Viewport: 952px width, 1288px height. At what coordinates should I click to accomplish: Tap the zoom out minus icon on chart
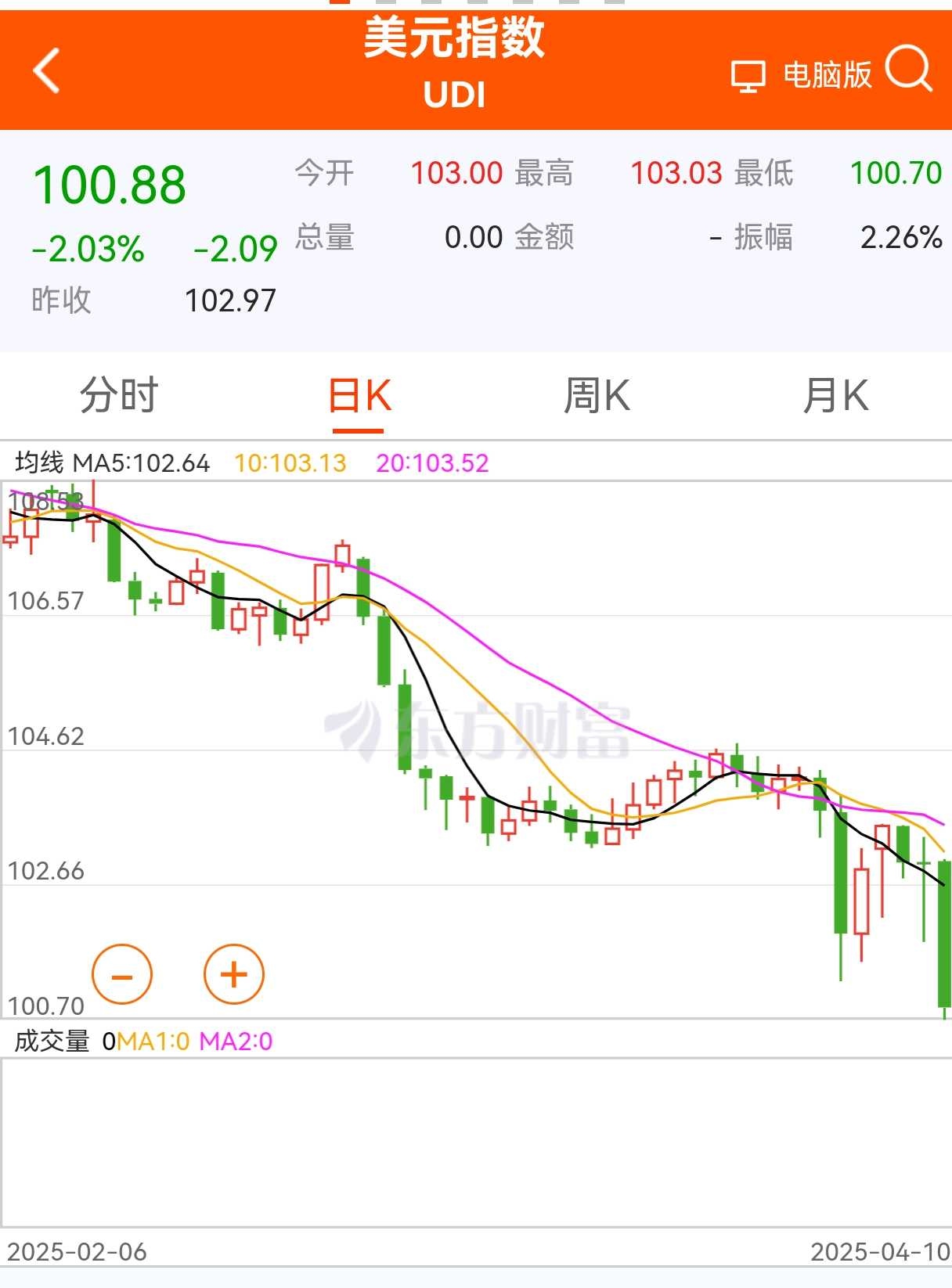123,974
